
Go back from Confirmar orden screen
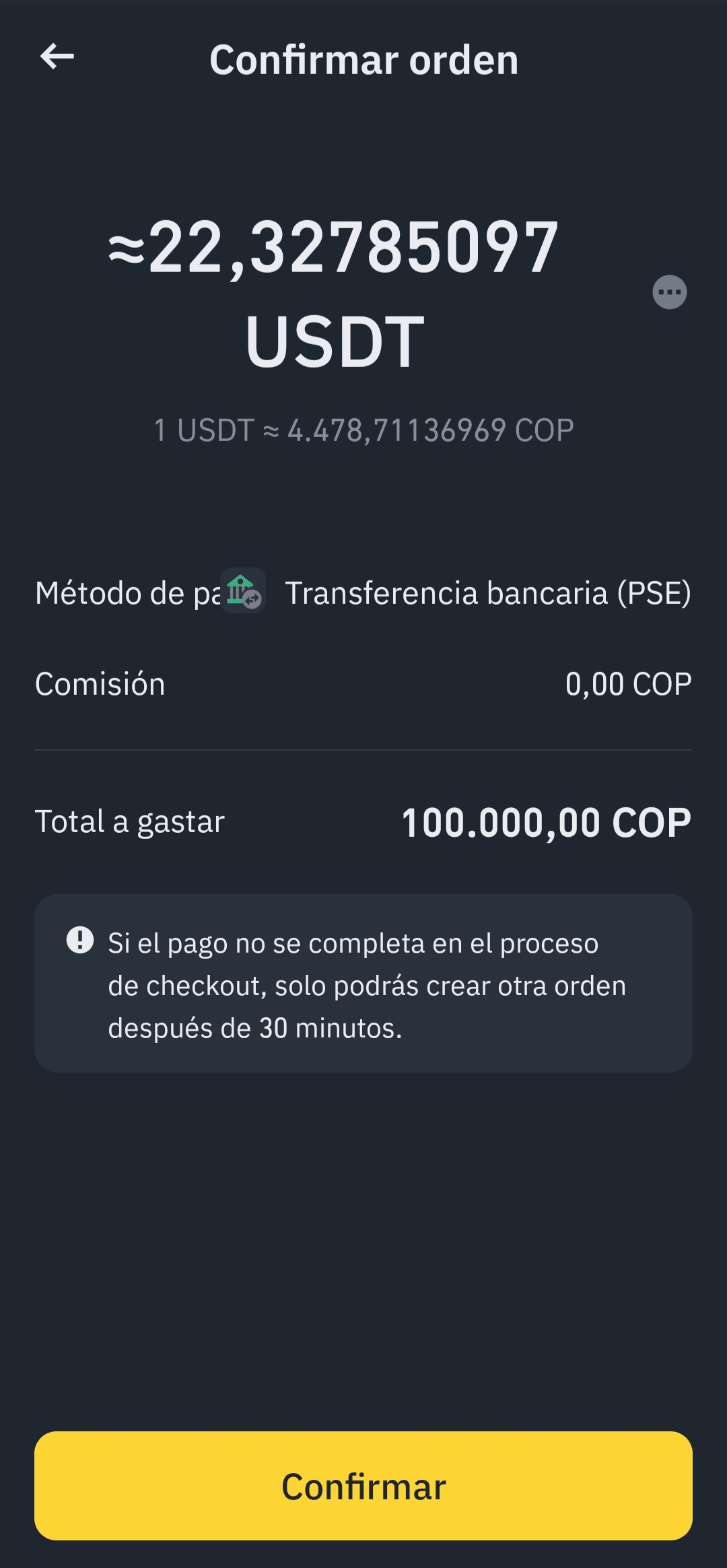(x=57, y=57)
